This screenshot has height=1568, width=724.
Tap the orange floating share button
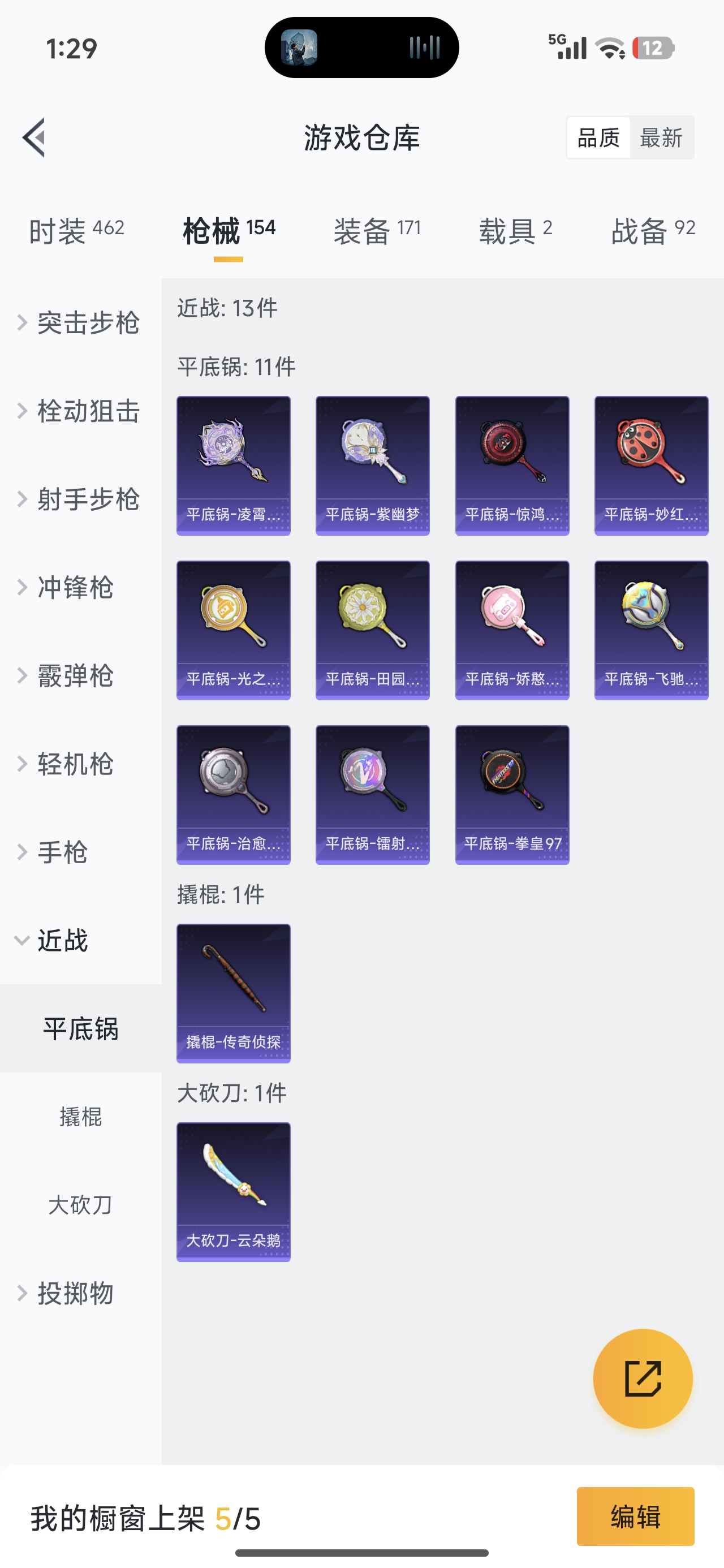coord(643,1378)
